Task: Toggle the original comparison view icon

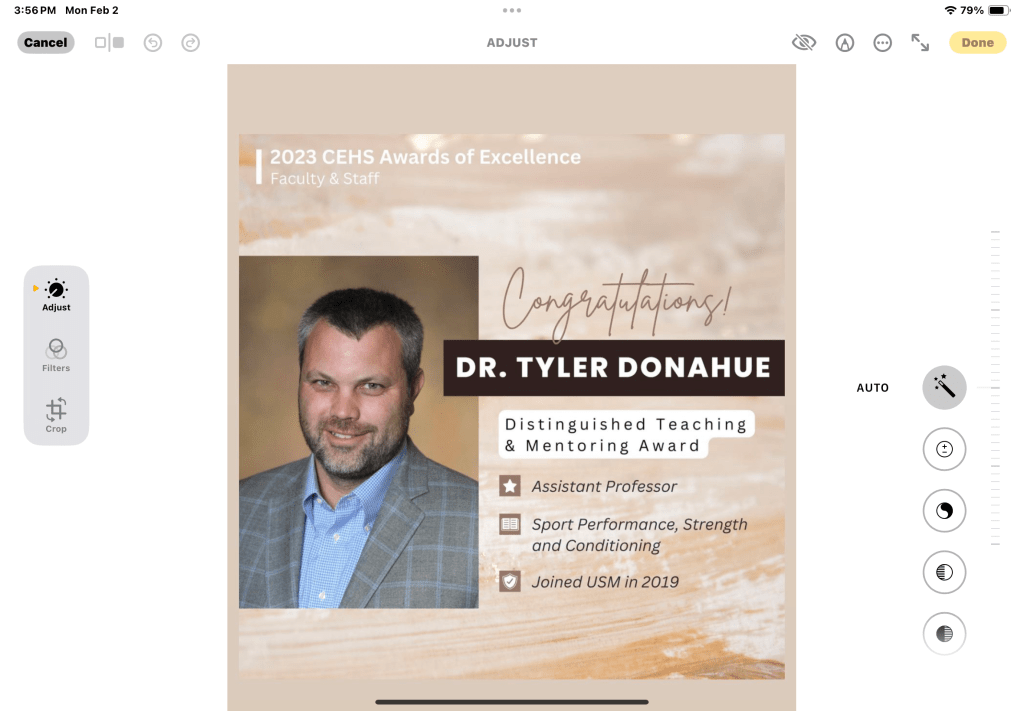Action: pyautogui.click(x=109, y=43)
